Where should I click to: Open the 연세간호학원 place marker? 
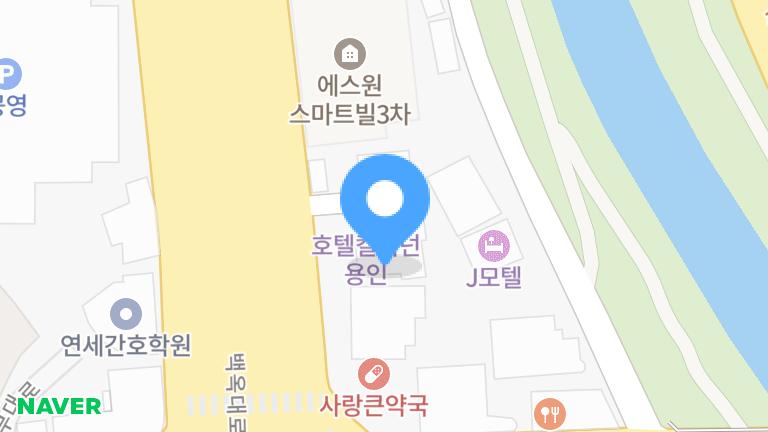tap(125, 315)
